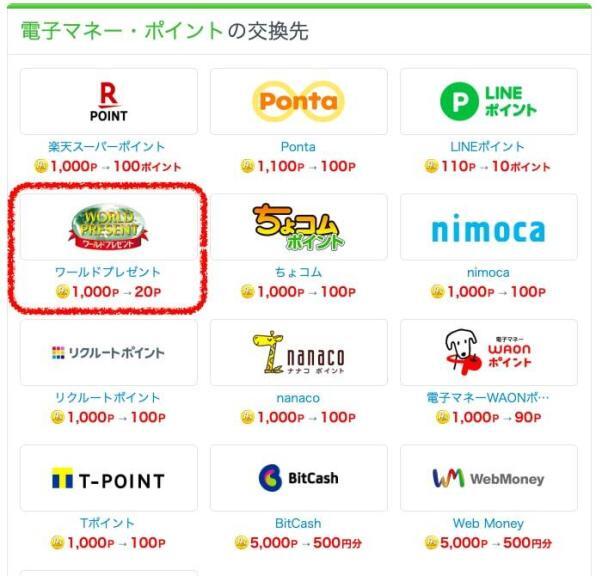Image resolution: width=602 pixels, height=576 pixels.
Task: Open the Tポイント exchange option
Action: [108, 480]
